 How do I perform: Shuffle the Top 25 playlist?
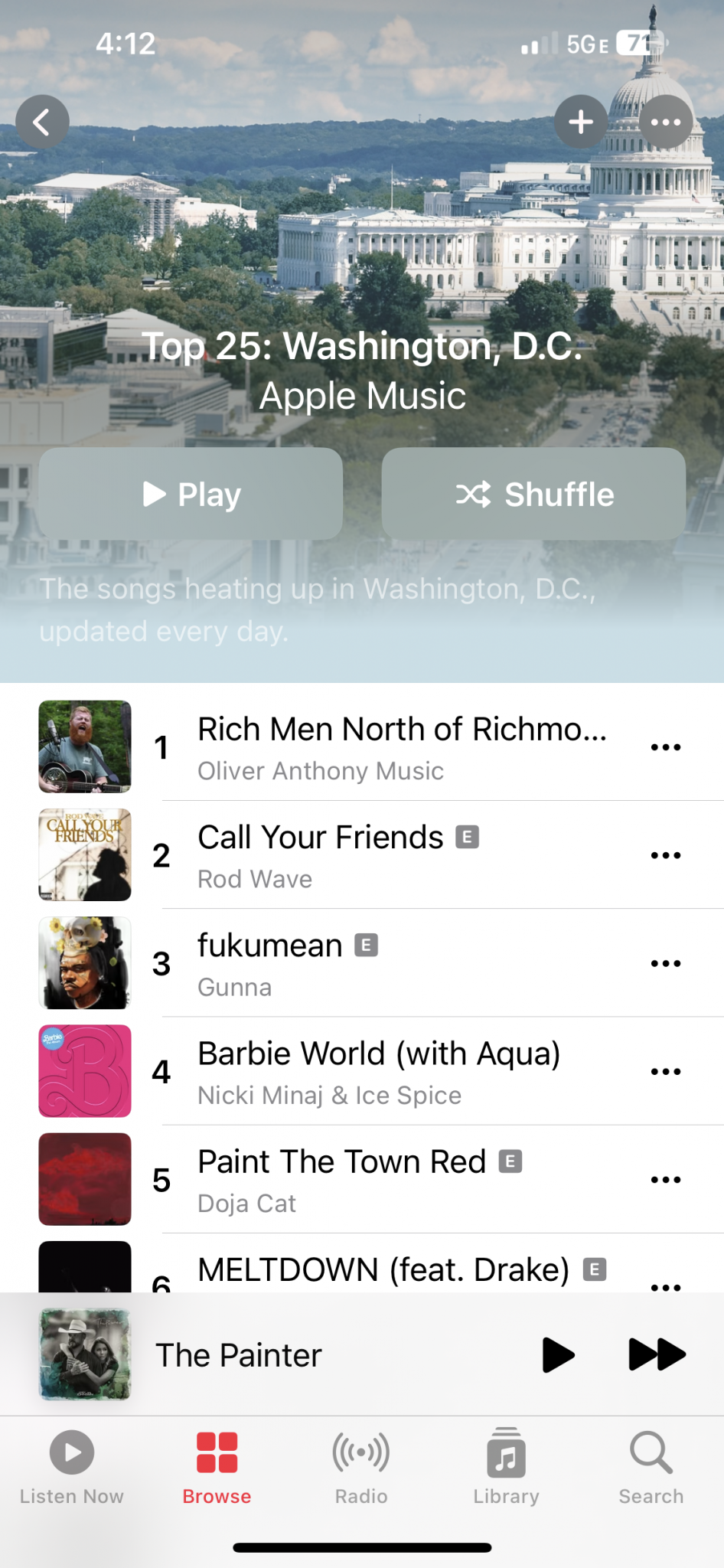click(x=533, y=494)
